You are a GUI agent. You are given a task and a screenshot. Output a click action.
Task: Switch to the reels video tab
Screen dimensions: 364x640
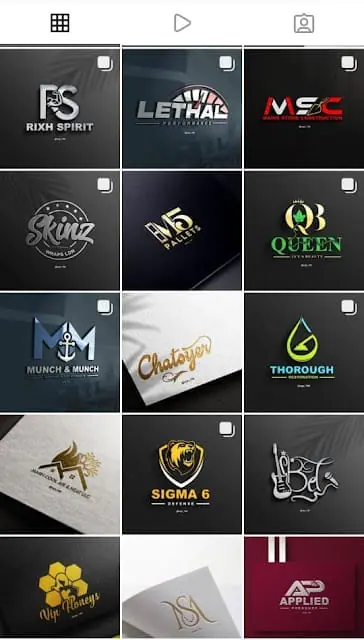click(182, 23)
